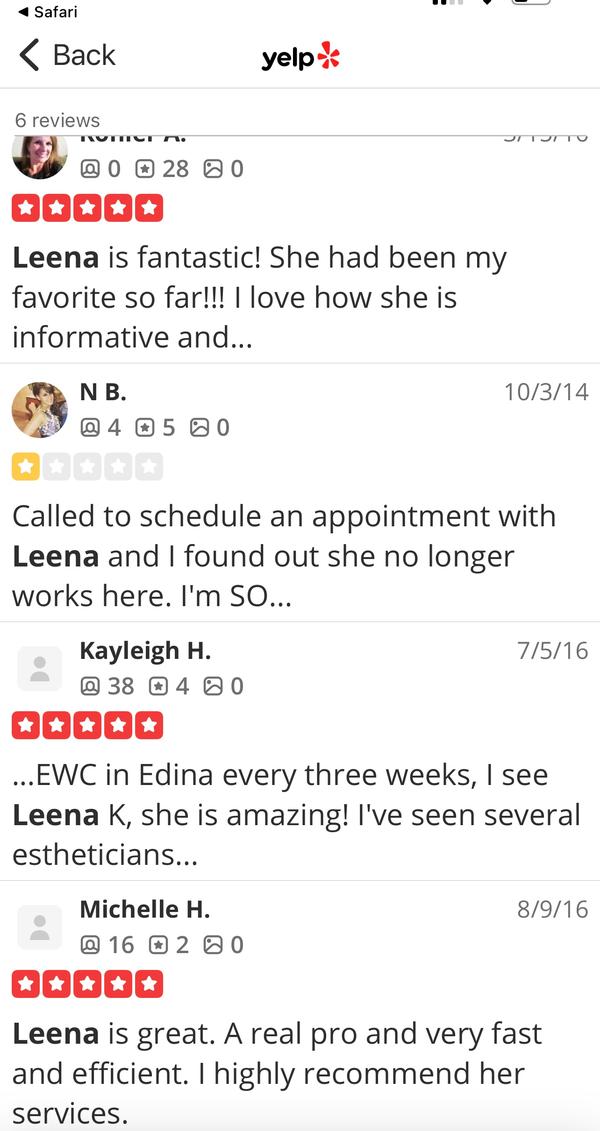
Task: Open Kayleigh H.'s review about EWC in Edina
Action: (295, 814)
